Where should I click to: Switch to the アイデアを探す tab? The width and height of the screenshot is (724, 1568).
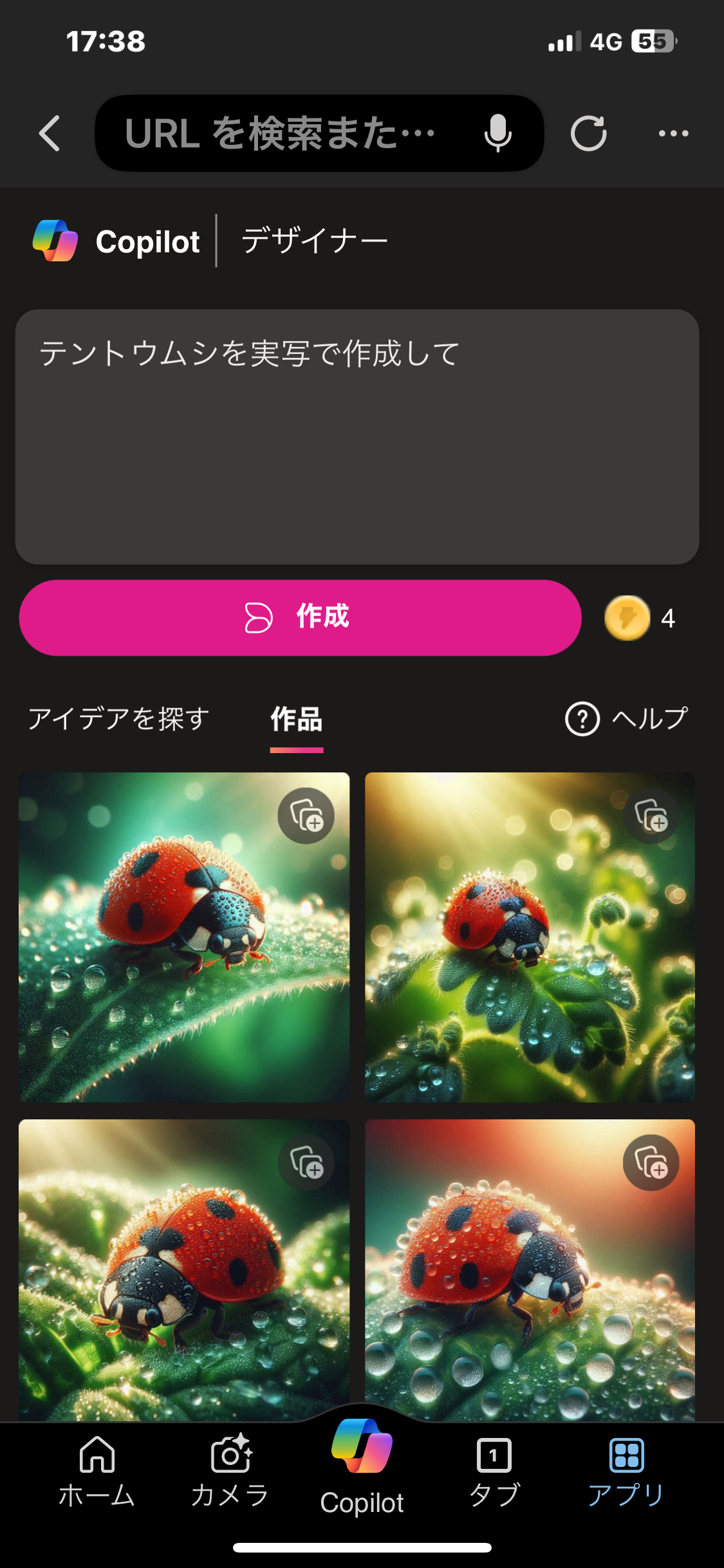click(119, 718)
